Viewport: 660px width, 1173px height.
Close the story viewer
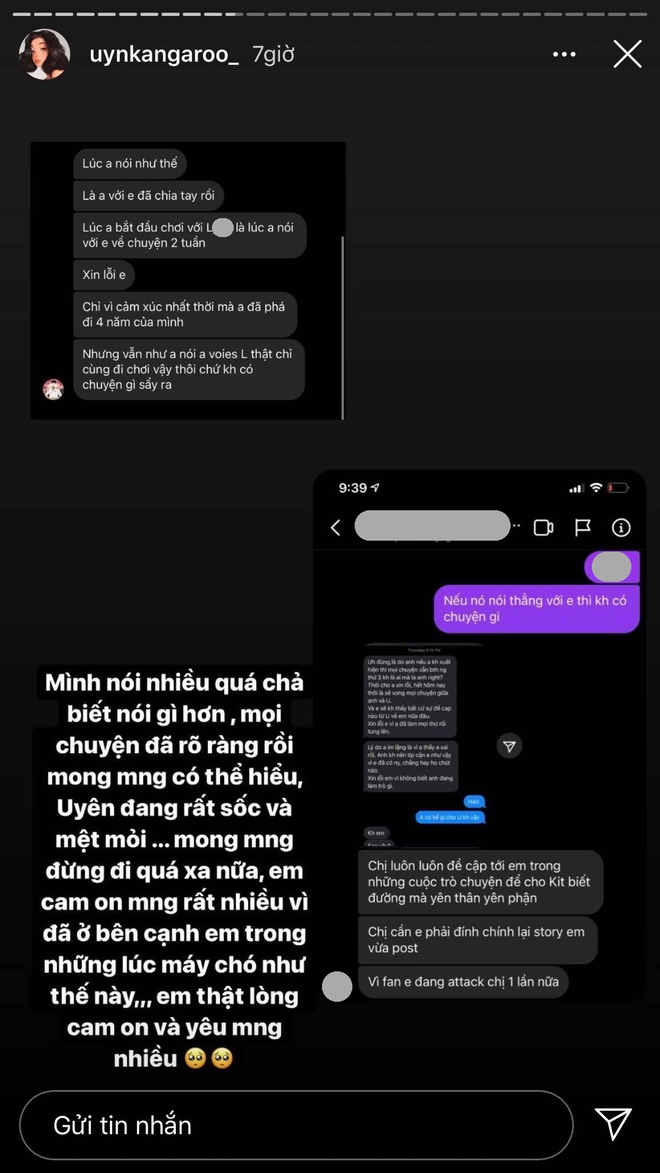pyautogui.click(x=627, y=54)
